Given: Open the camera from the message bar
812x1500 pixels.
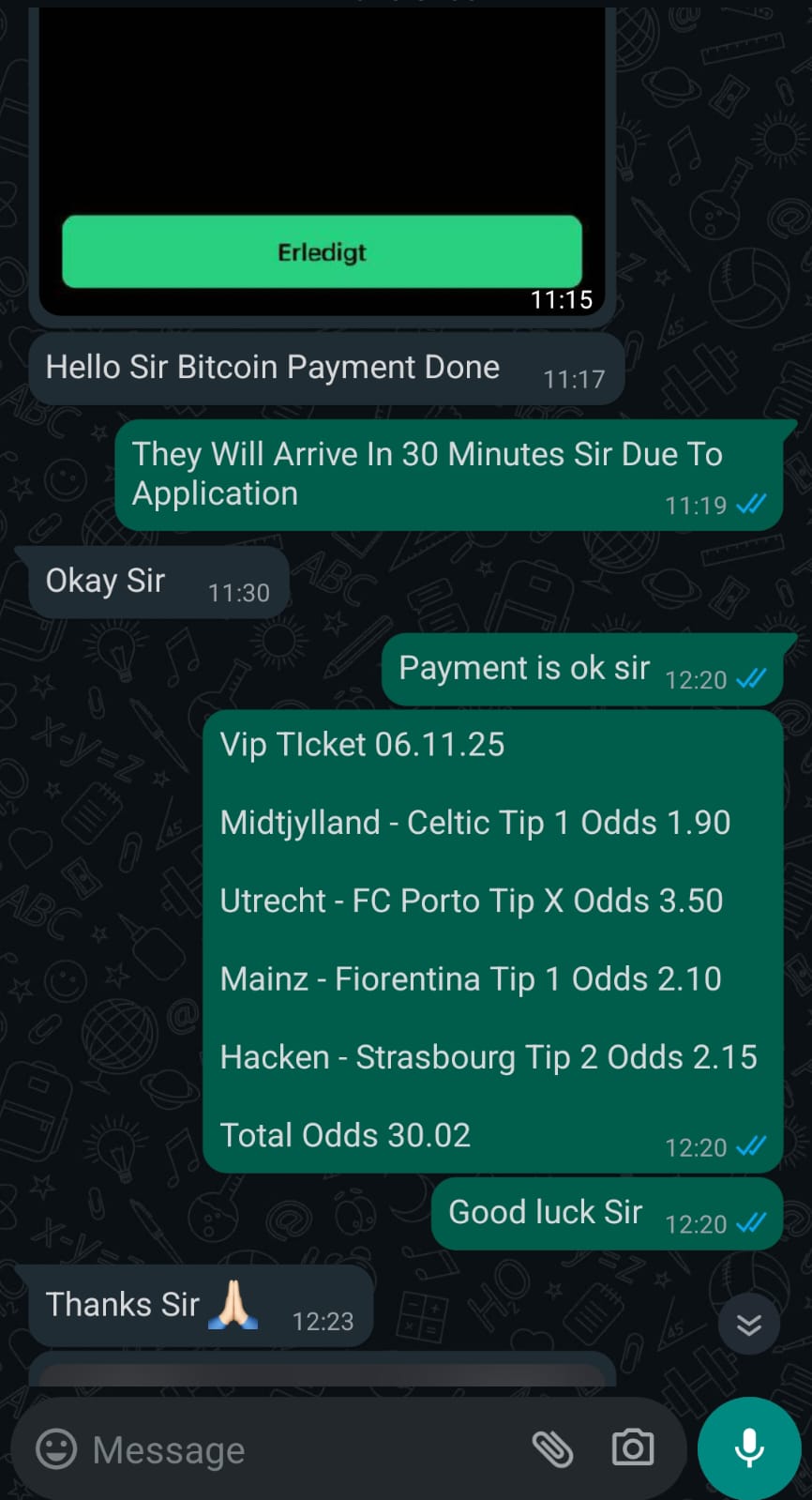Looking at the screenshot, I should [x=633, y=1447].
